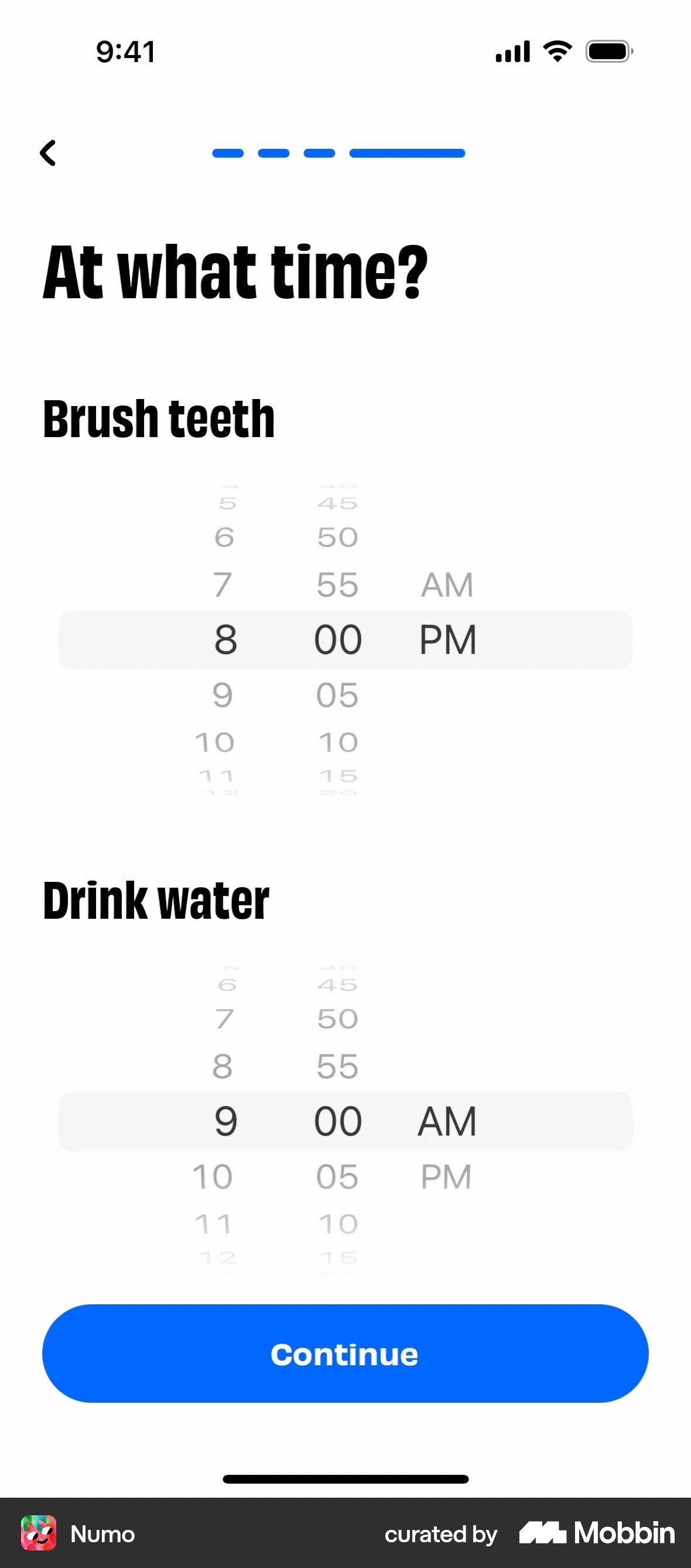Screen dimensions: 691x1568
Task: Pick minute 55 in Brush teeth picker
Action: tap(337, 585)
